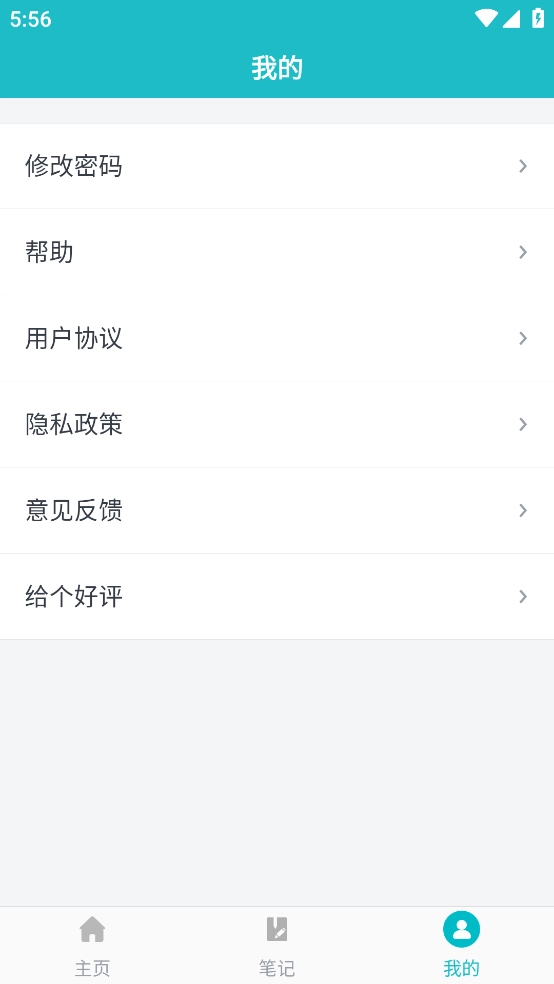Open the 修改密码 row

pyautogui.click(x=277, y=166)
